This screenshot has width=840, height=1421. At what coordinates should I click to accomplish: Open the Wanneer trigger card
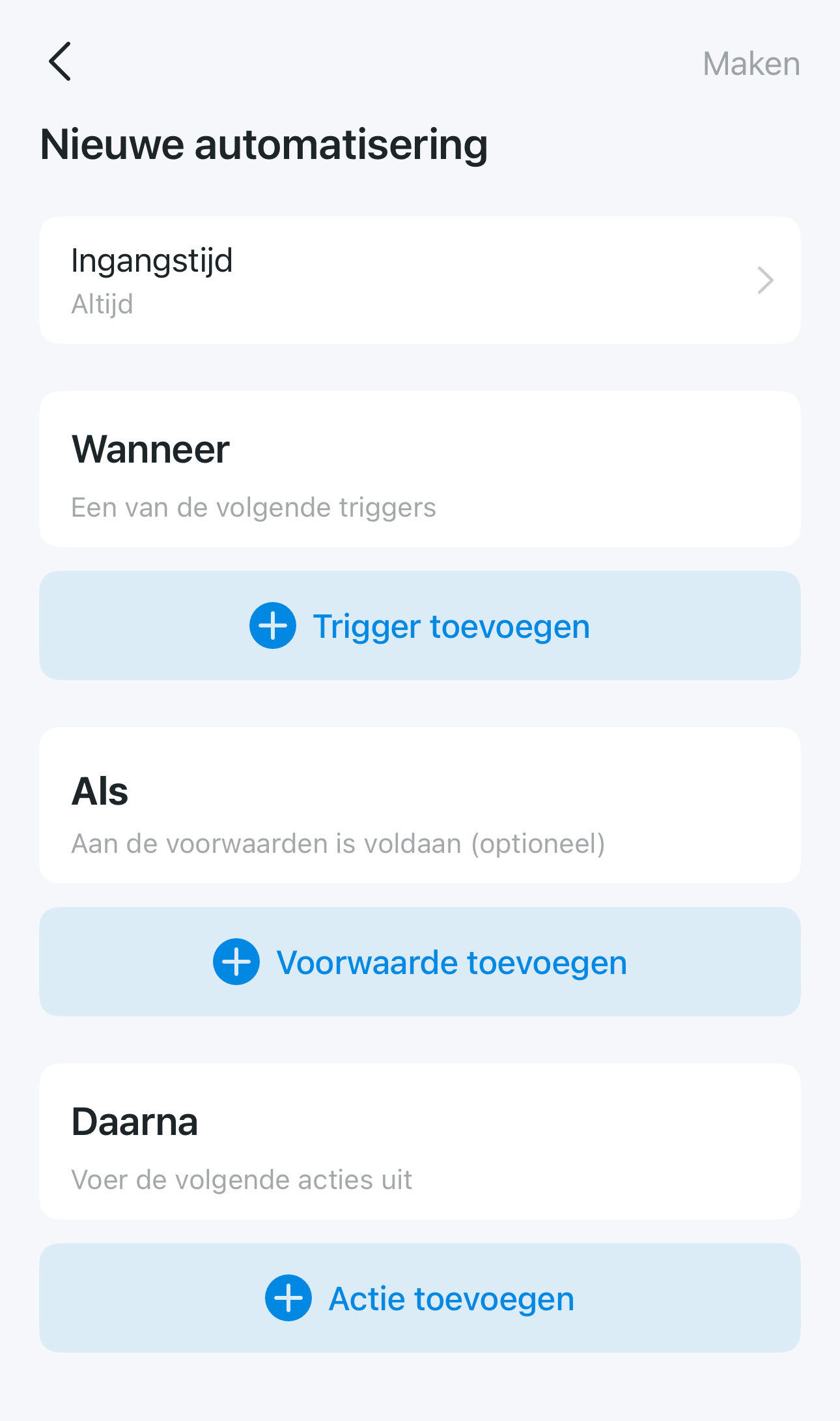420,468
